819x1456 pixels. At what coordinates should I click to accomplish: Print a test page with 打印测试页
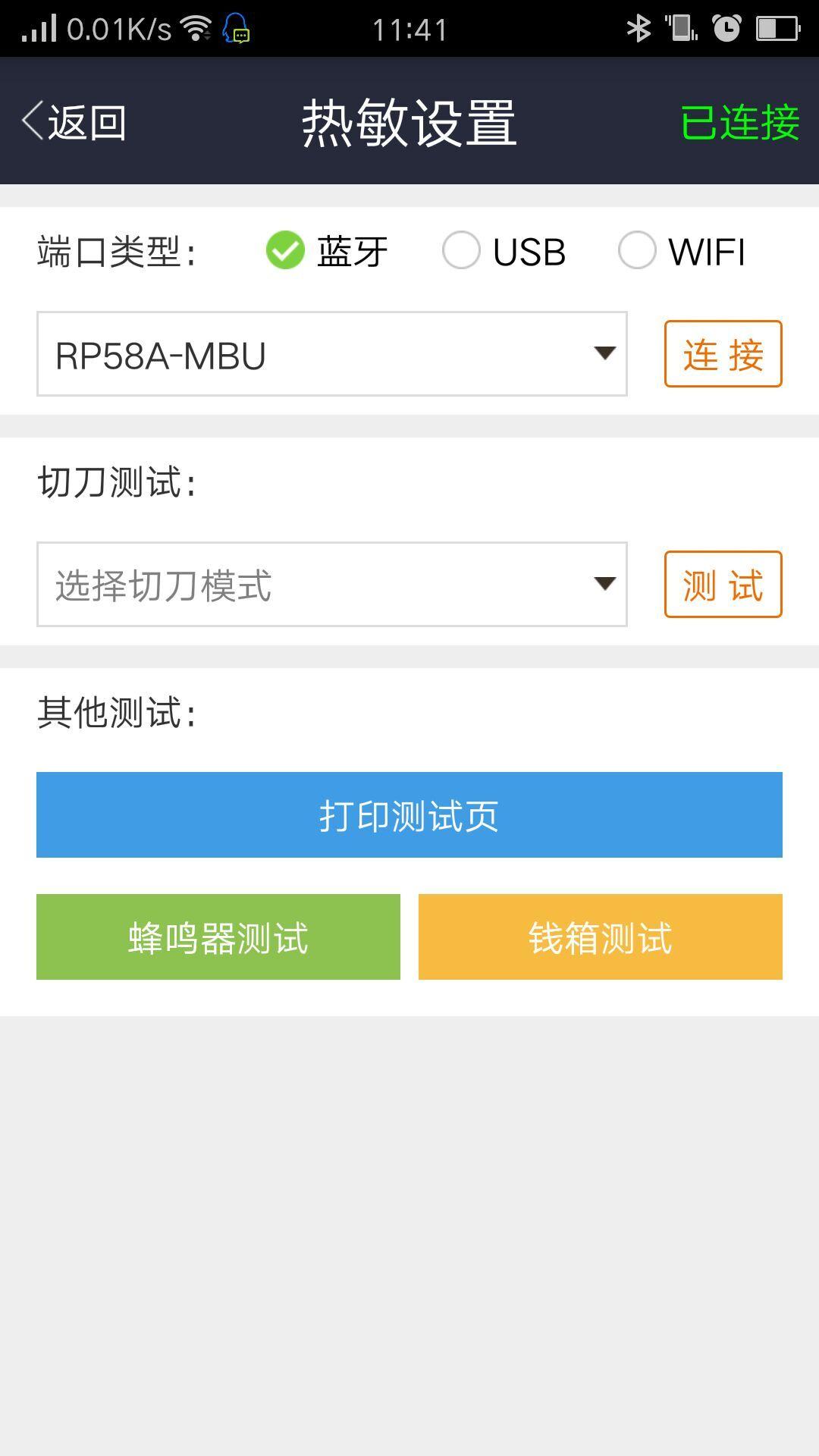(409, 815)
